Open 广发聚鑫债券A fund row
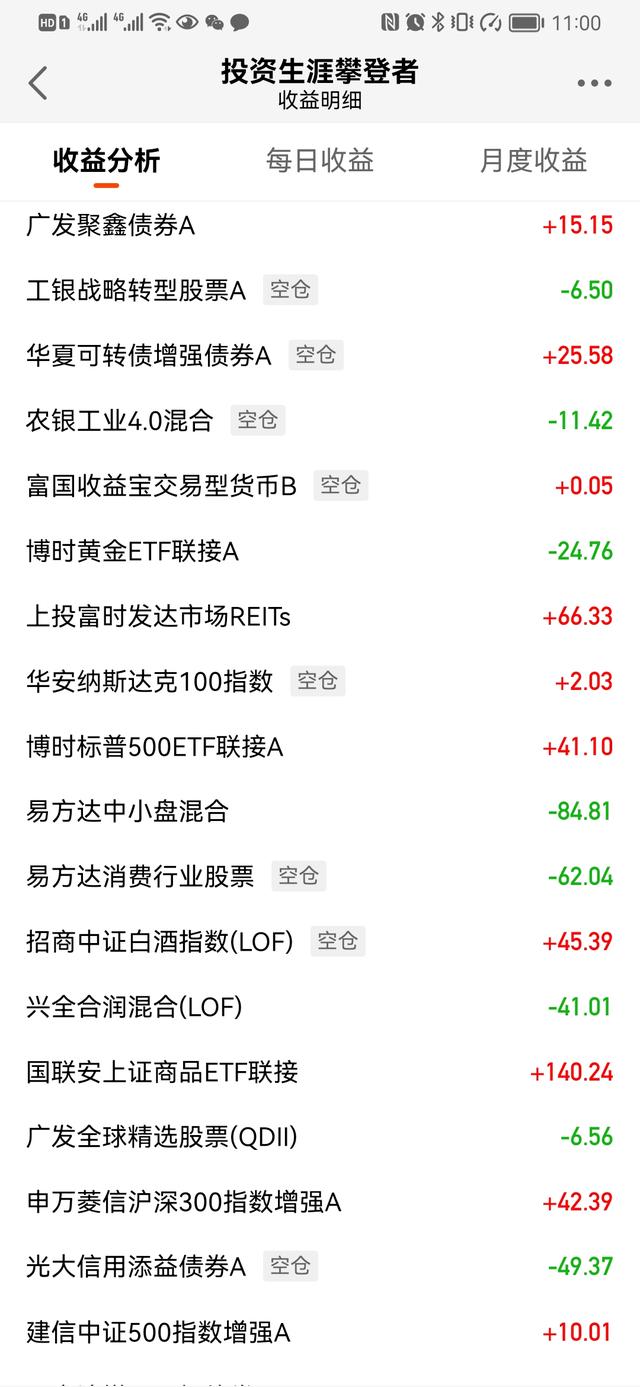Screen dimensions: 640x1387 tap(320, 225)
